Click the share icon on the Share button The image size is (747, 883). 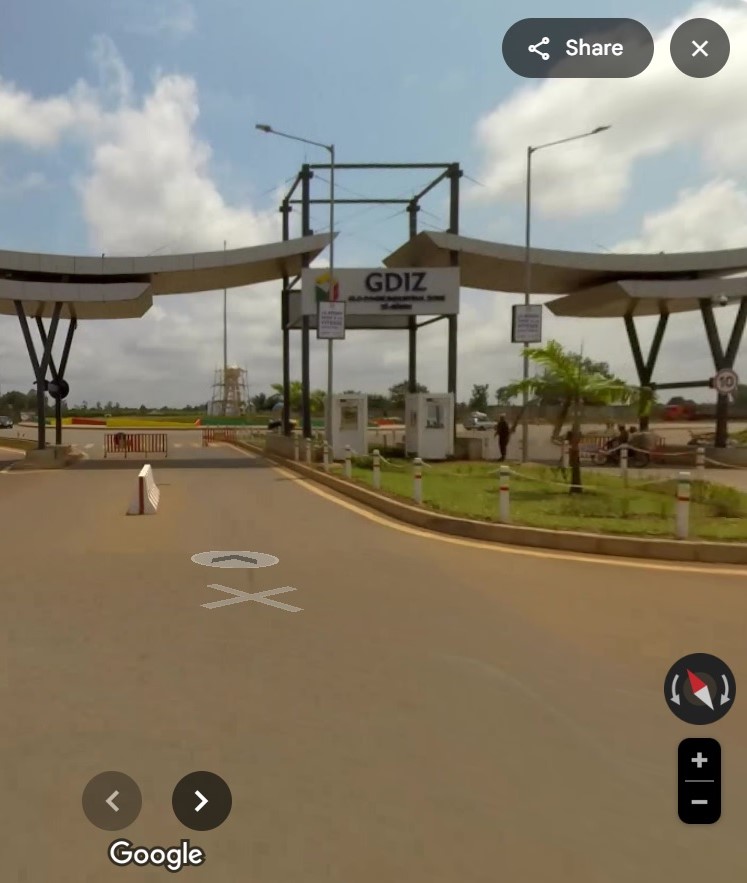539,47
